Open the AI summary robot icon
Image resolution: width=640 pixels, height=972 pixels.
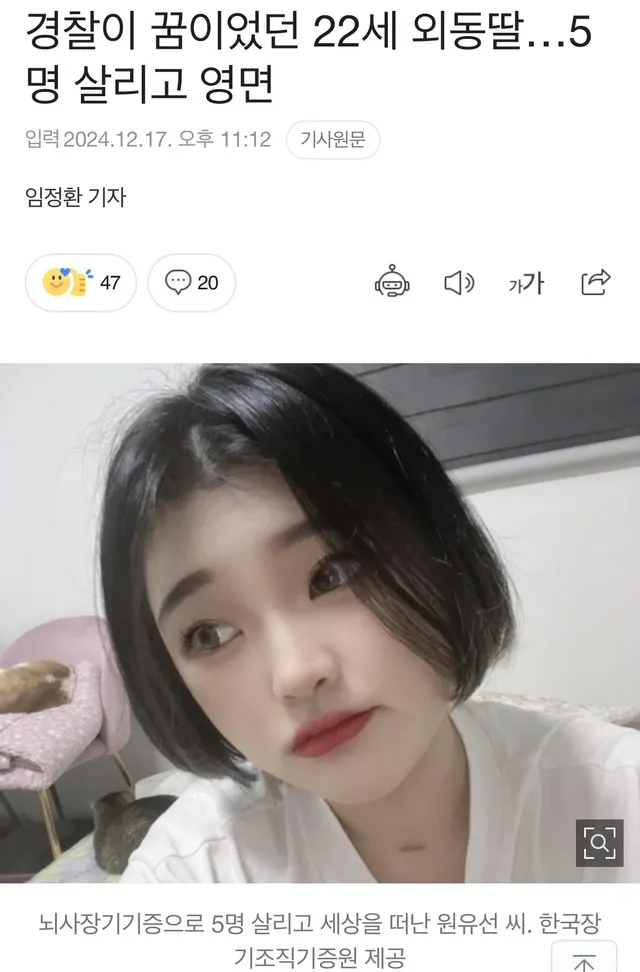pyautogui.click(x=391, y=282)
